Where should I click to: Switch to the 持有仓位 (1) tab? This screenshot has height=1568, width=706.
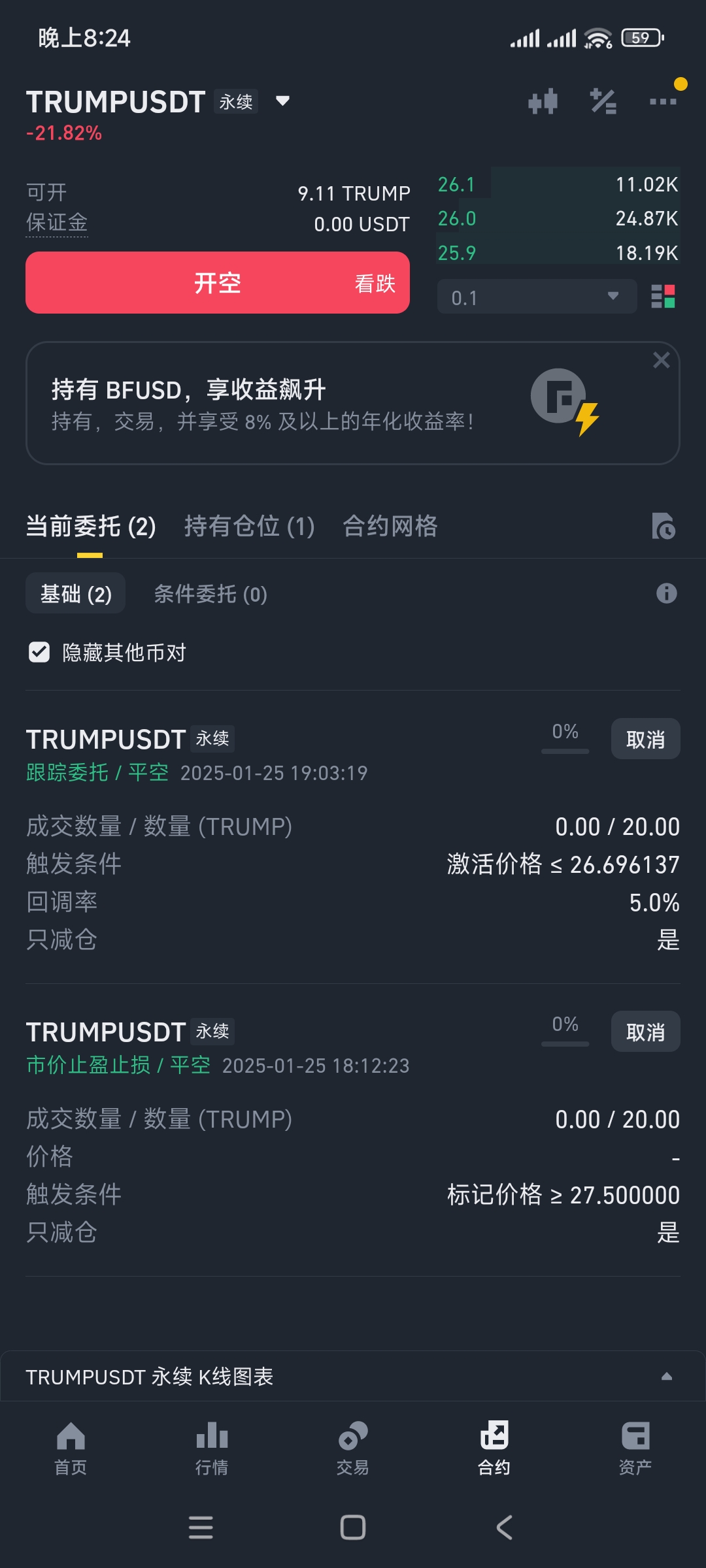tap(250, 526)
